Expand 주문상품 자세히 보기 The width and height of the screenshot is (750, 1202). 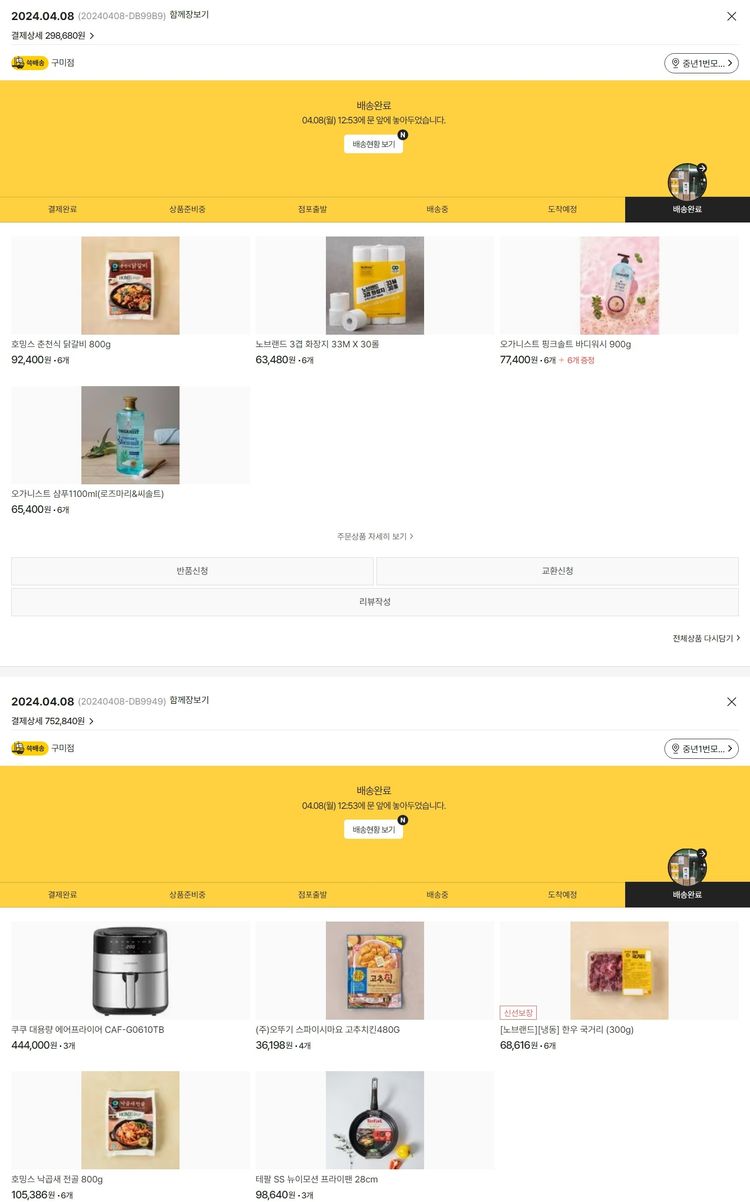tap(374, 536)
